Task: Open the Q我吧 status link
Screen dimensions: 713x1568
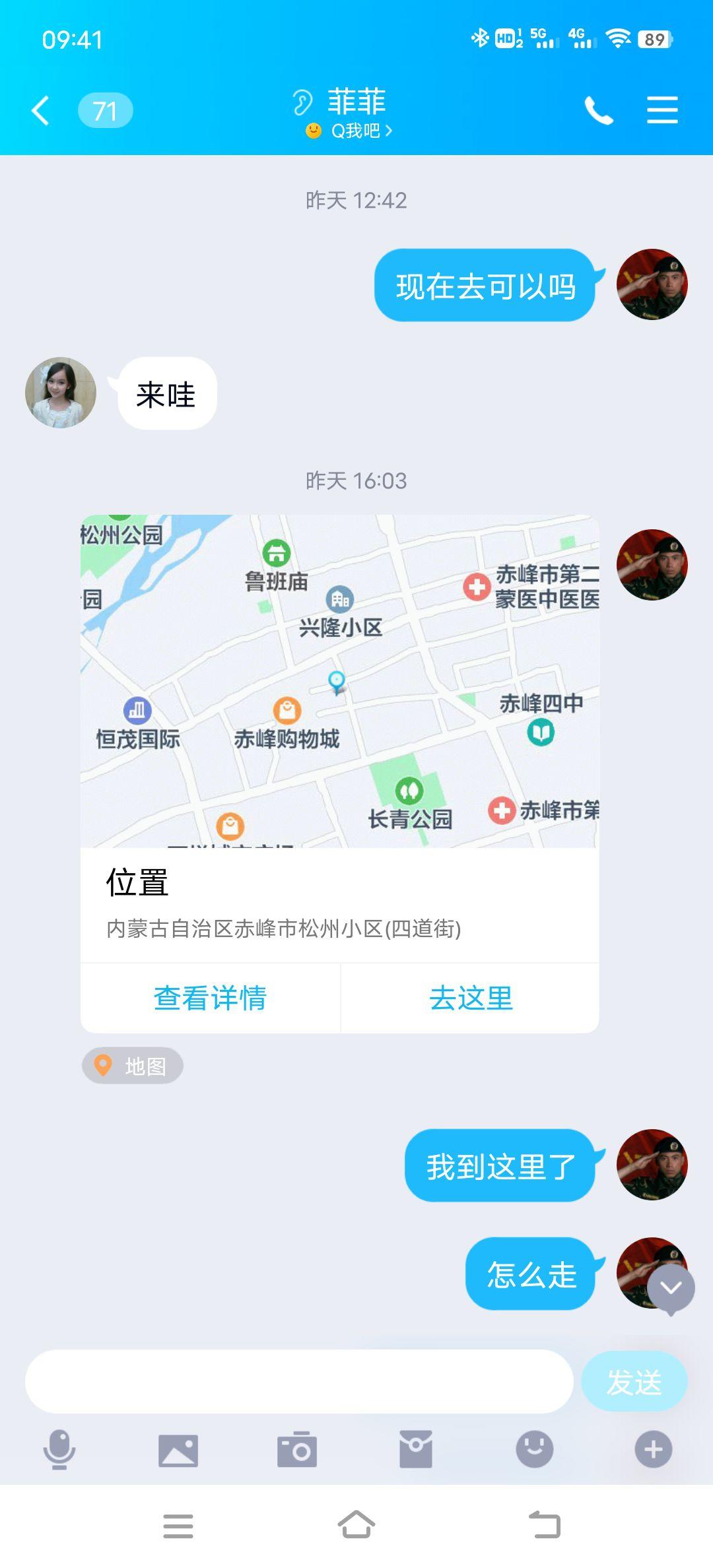Action: (x=356, y=131)
